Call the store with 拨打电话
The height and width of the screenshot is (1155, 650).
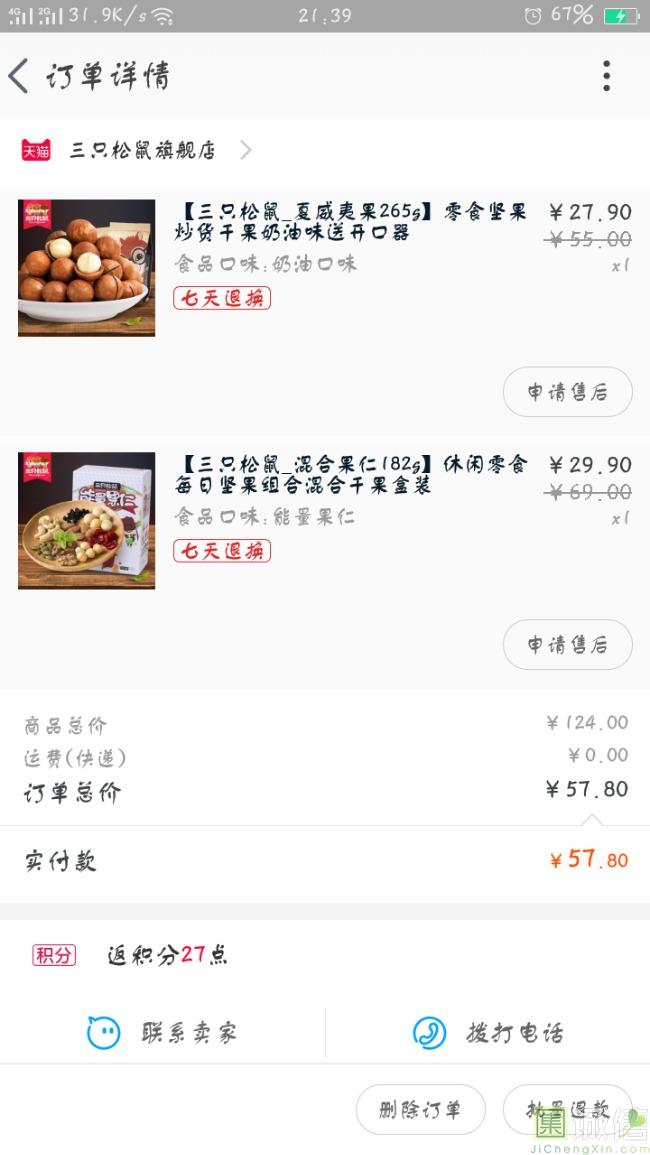488,1033
